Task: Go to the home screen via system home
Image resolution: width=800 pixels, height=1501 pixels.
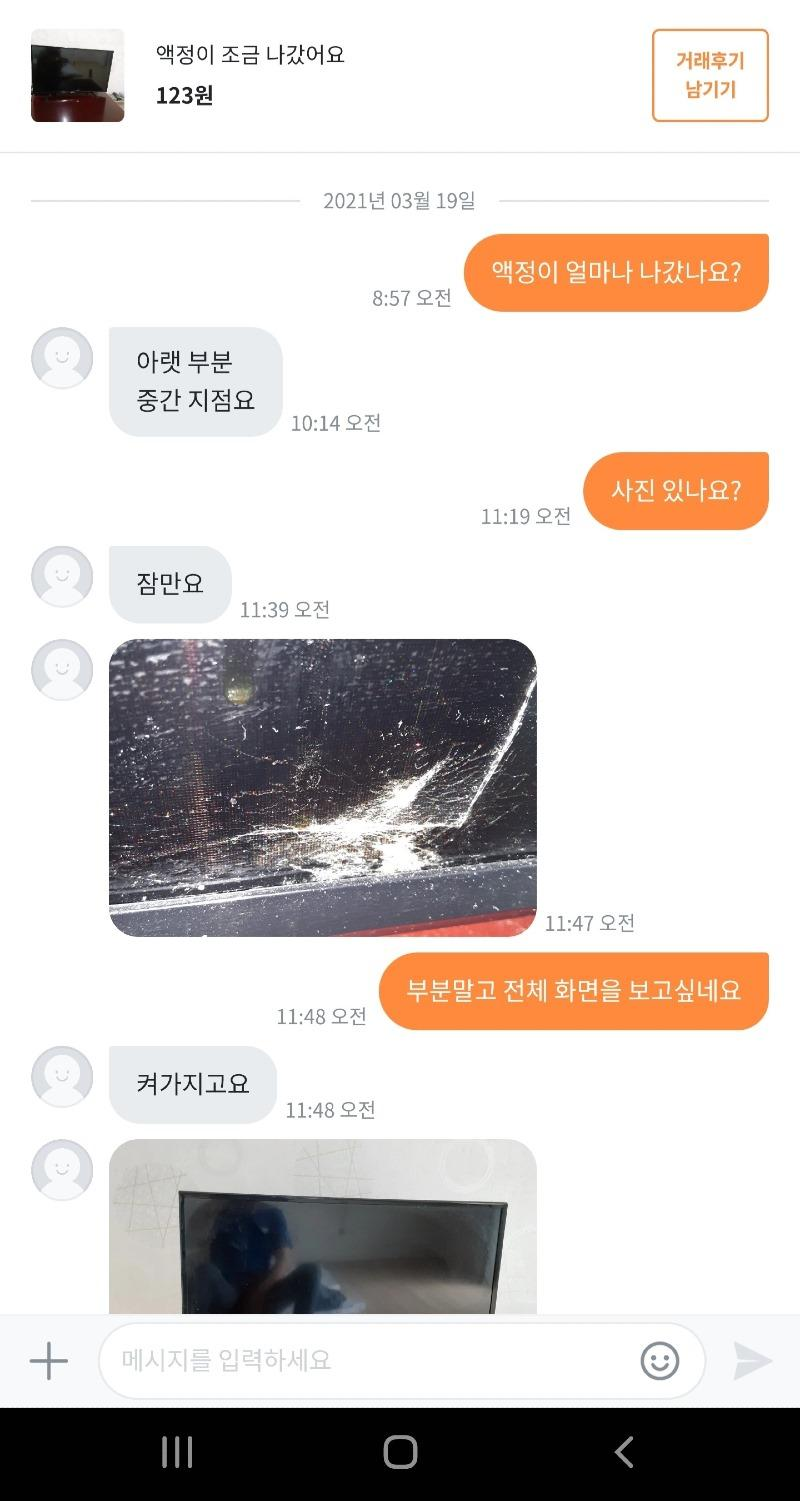Action: 400,1452
